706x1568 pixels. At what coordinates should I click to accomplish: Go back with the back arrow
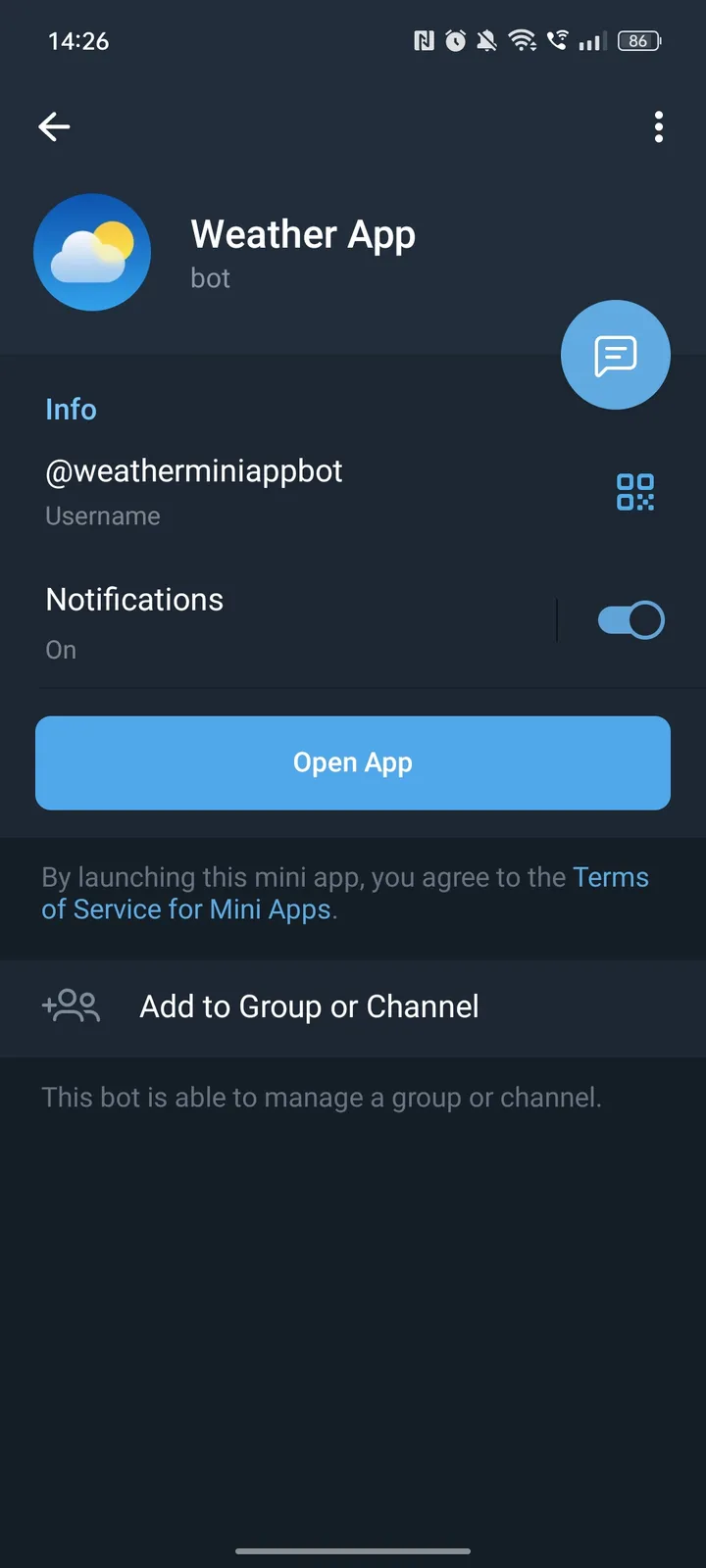coord(54,126)
